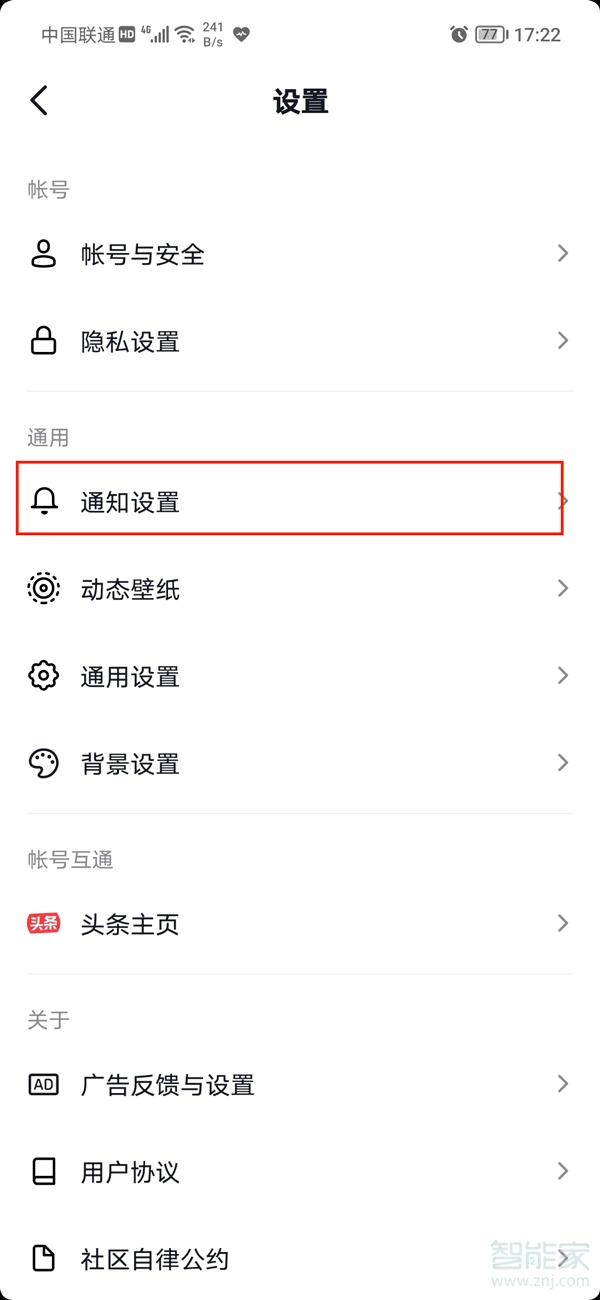Open 隐私设置
The height and width of the screenshot is (1300, 600).
[130, 342]
